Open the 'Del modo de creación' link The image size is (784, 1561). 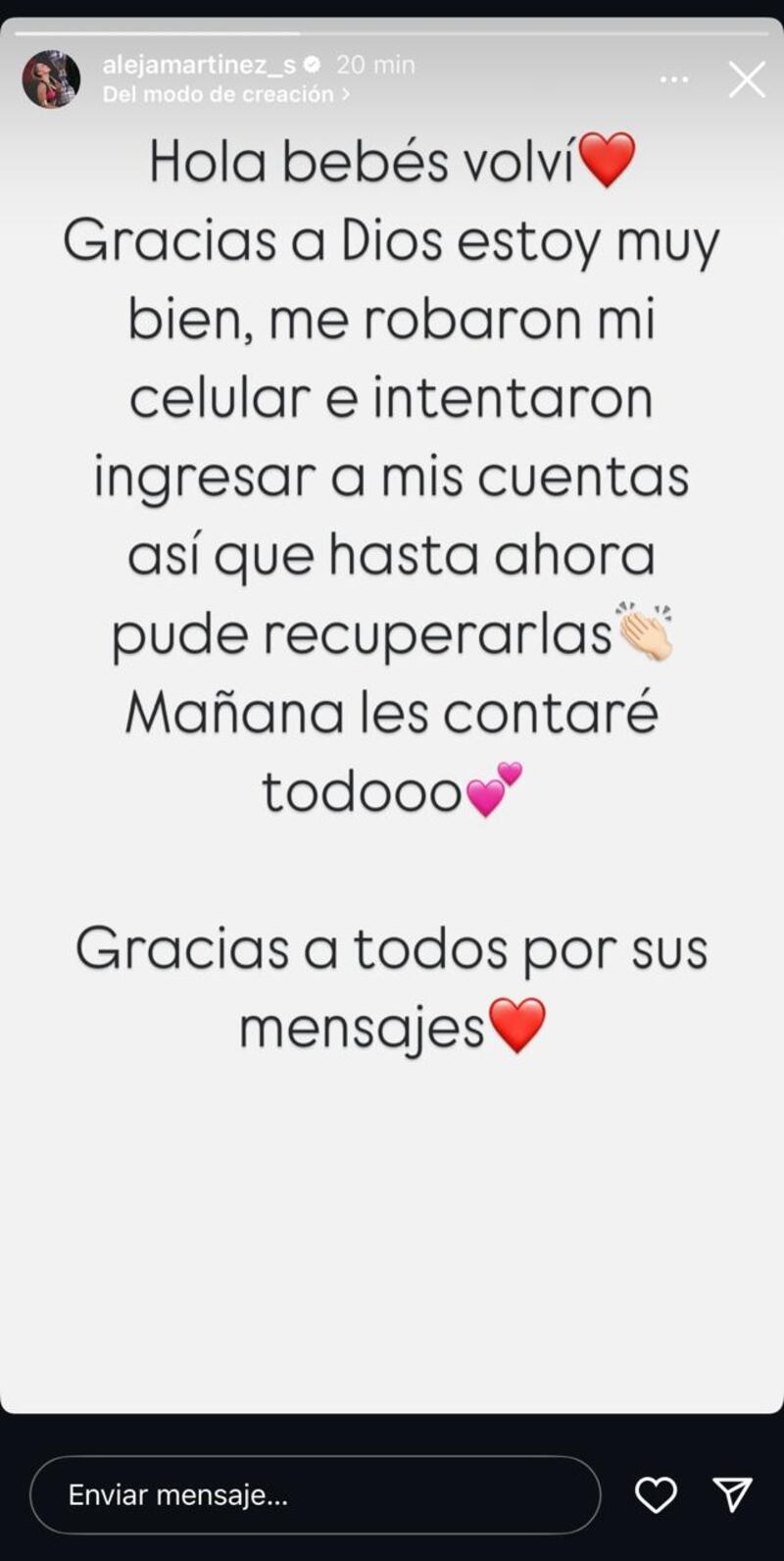pos(225,94)
